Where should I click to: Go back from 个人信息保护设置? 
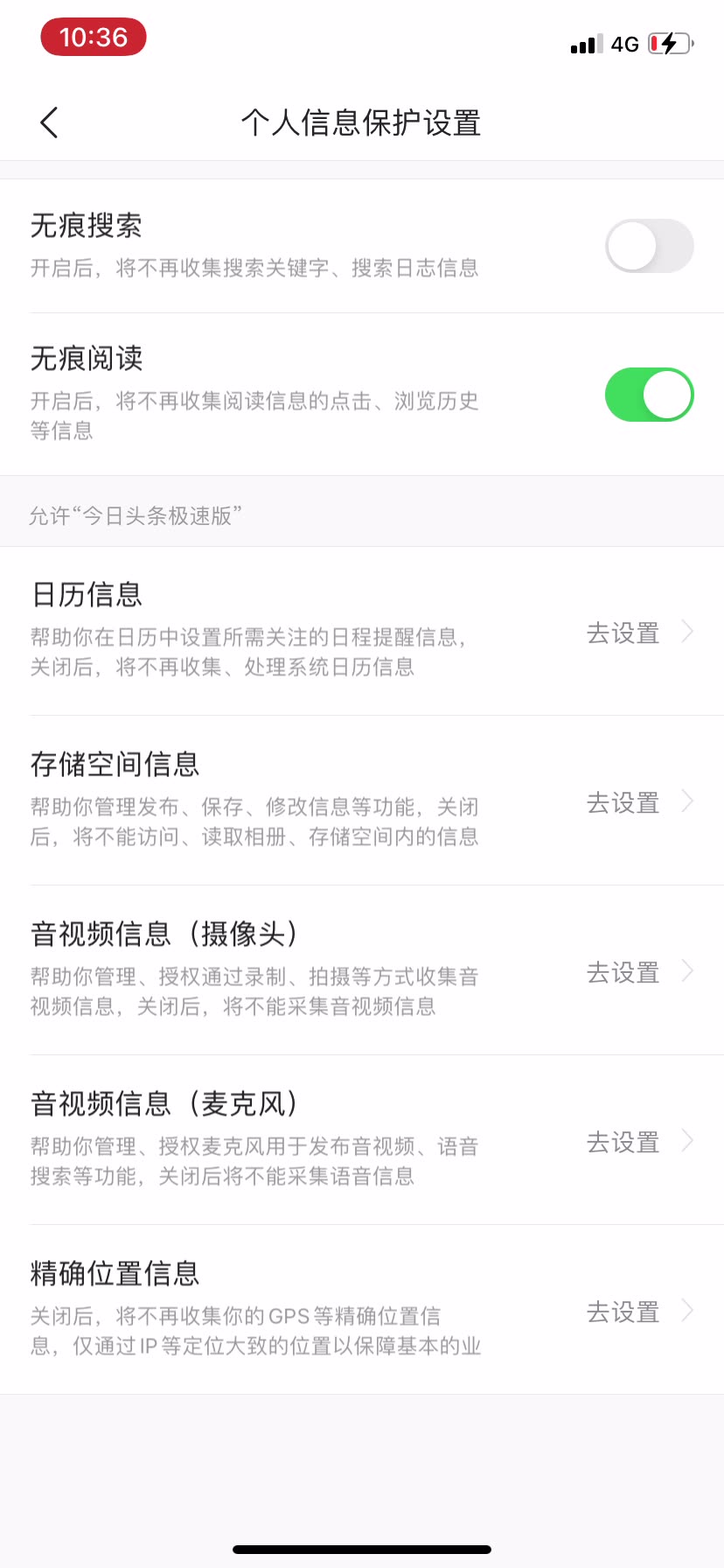pyautogui.click(x=49, y=122)
